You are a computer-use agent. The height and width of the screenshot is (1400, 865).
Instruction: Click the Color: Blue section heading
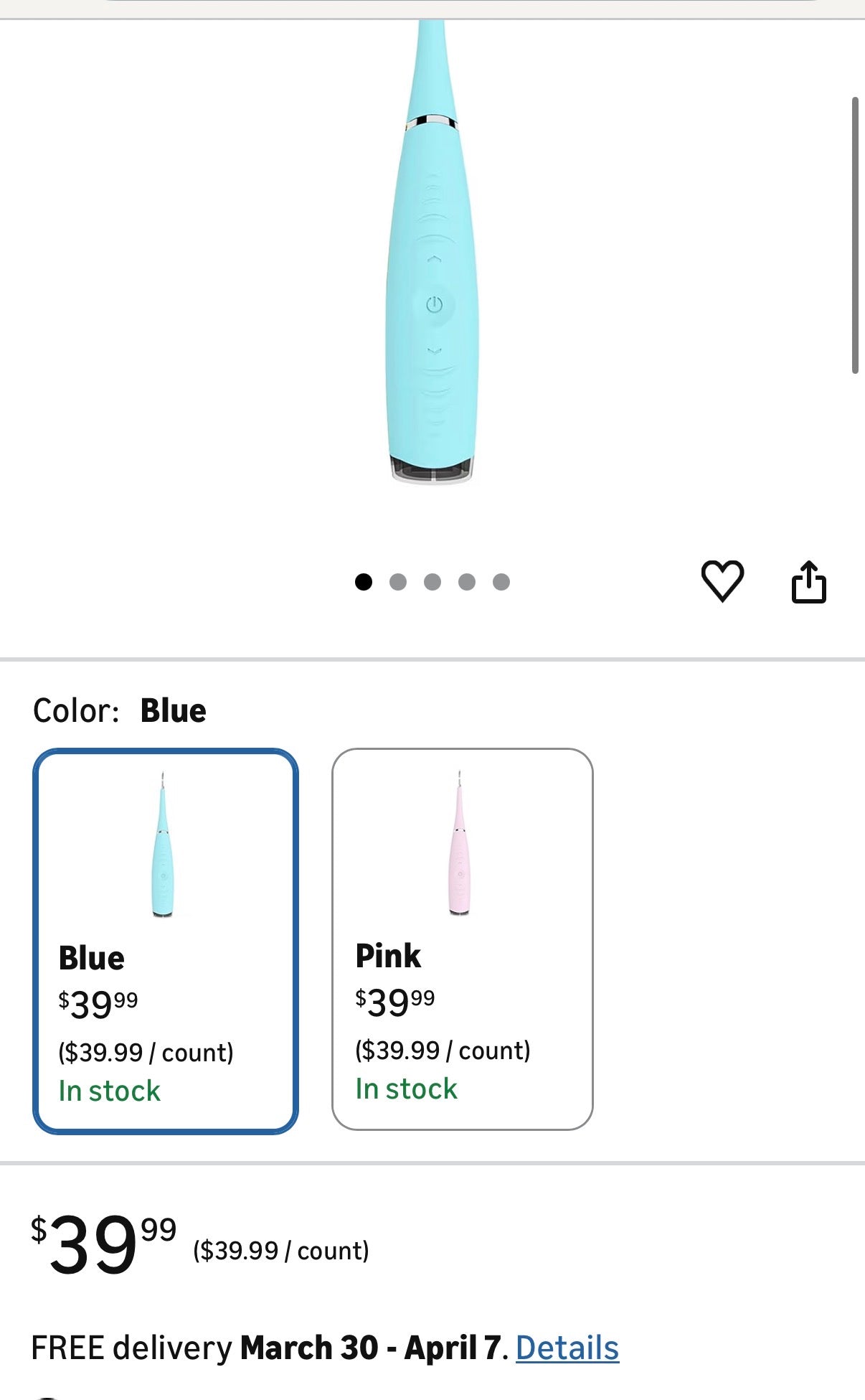(118, 710)
